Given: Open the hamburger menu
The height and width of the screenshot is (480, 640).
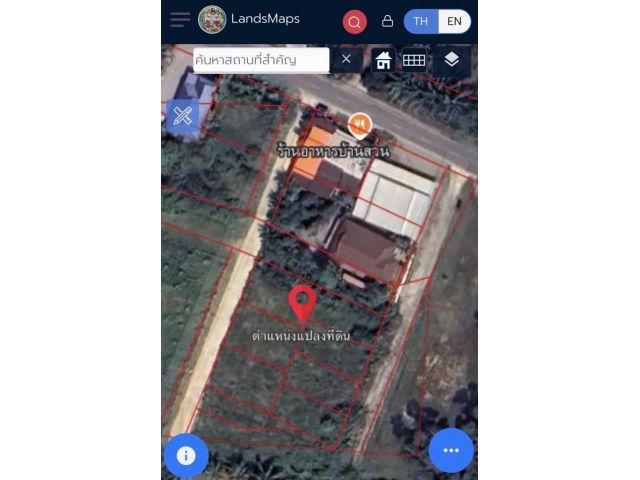Looking at the screenshot, I should click(180, 20).
